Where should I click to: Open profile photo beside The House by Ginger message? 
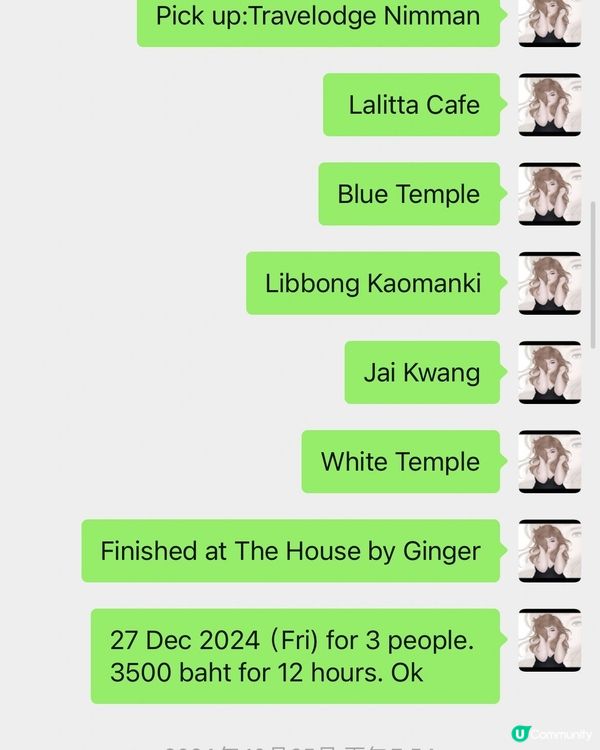click(549, 551)
